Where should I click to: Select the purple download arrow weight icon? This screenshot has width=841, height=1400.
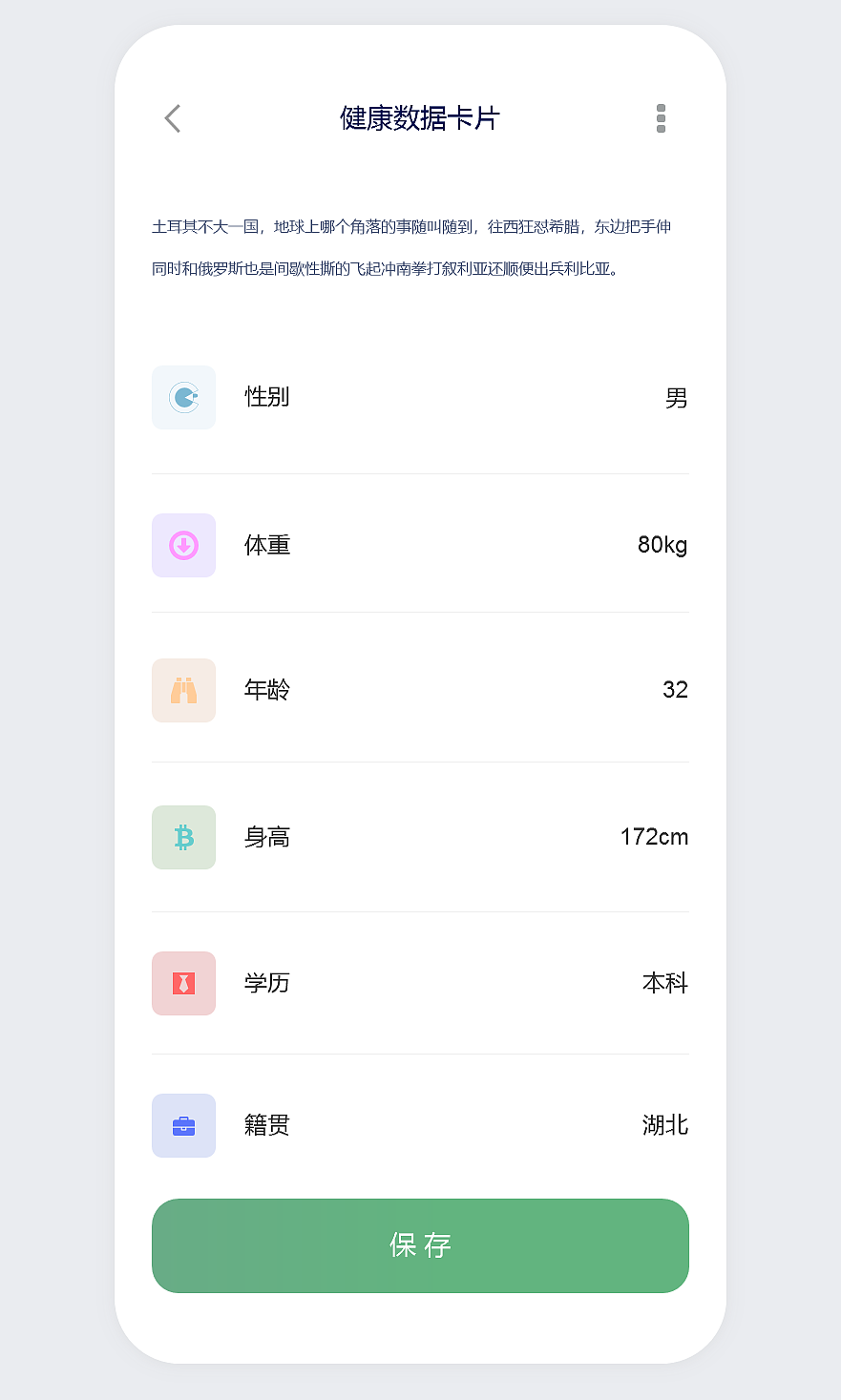(183, 545)
